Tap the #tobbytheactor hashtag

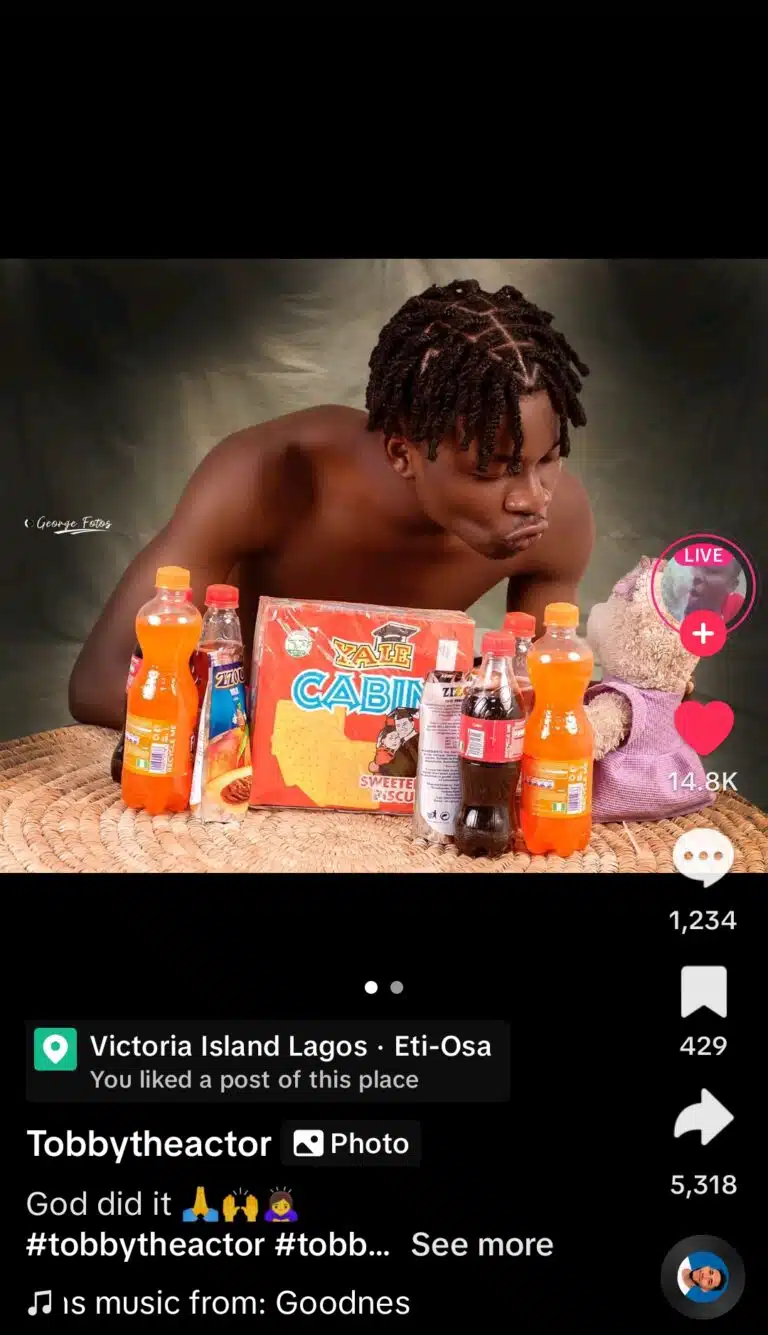tap(146, 1244)
